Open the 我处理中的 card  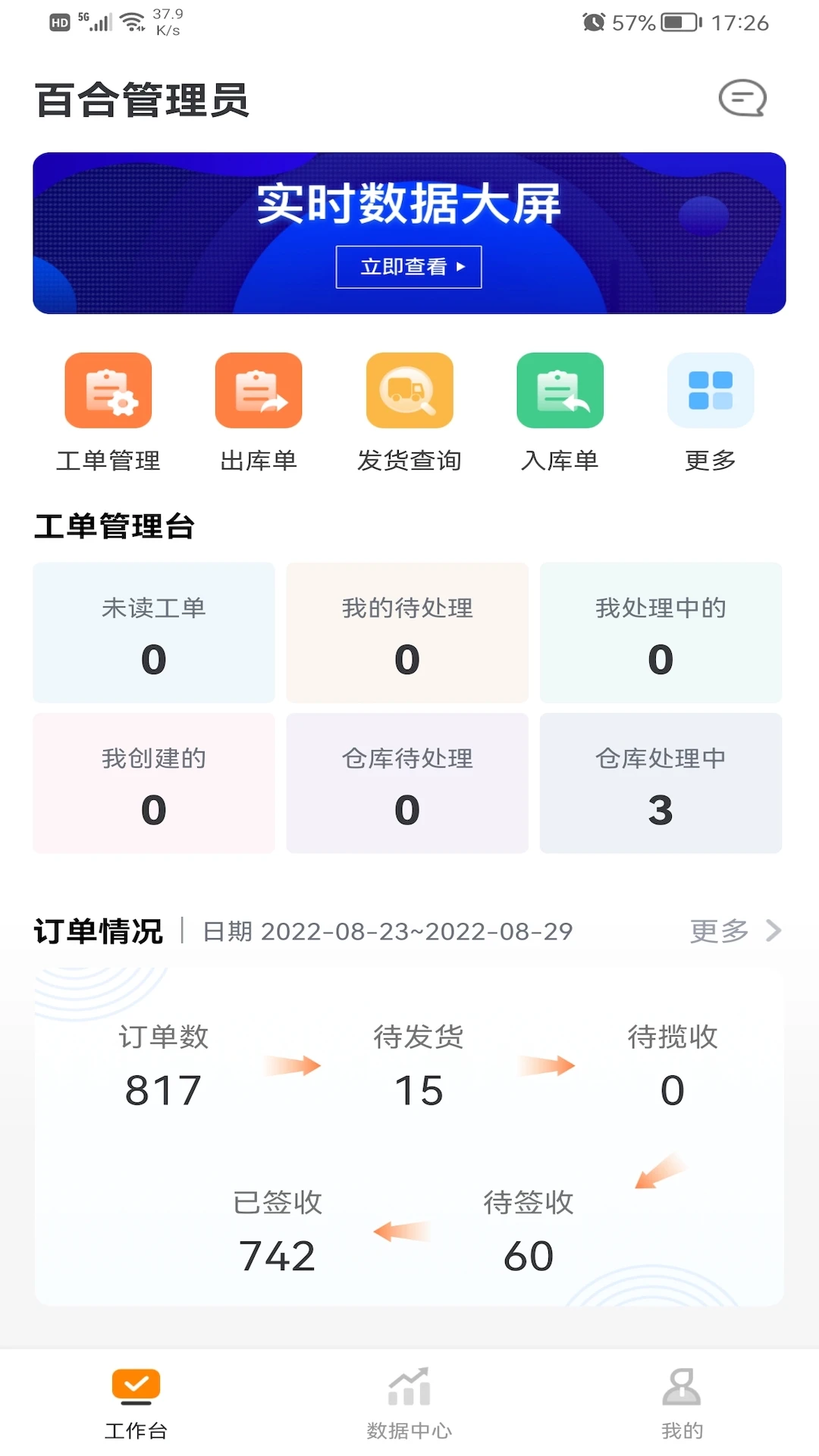(x=661, y=632)
